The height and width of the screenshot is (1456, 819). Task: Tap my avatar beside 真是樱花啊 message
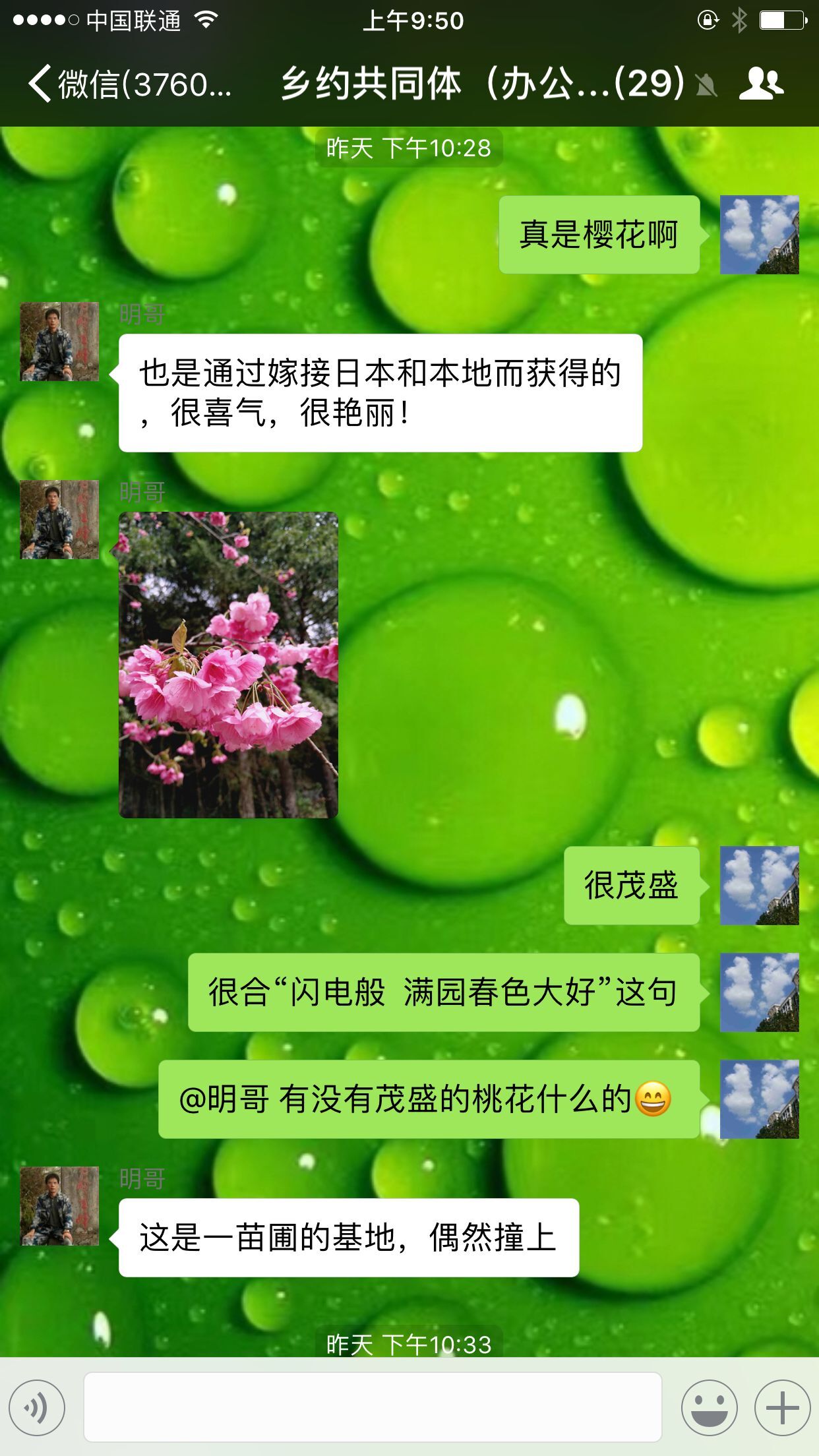pos(759,235)
